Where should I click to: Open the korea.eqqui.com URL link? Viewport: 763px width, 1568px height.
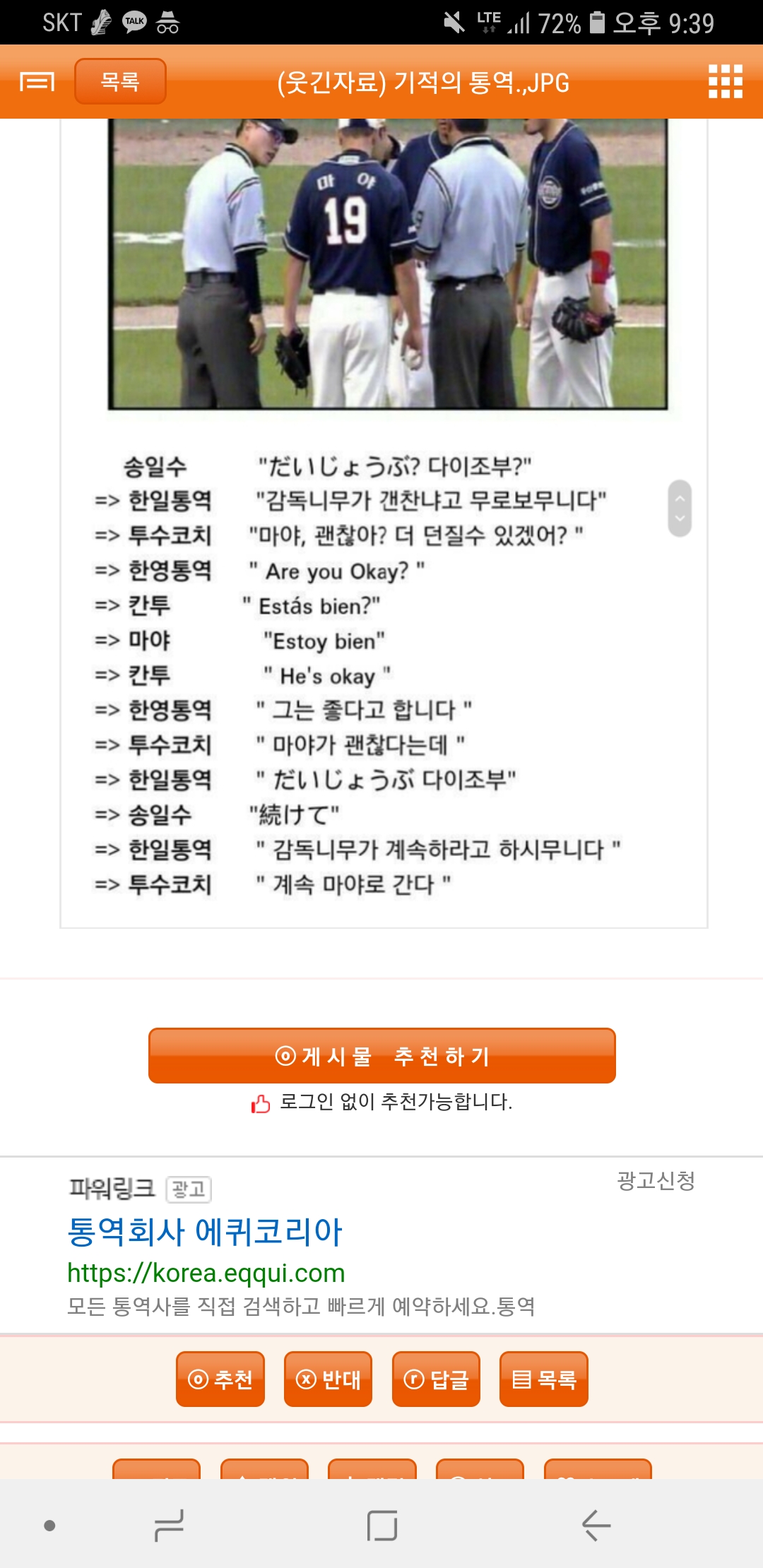206,1273
